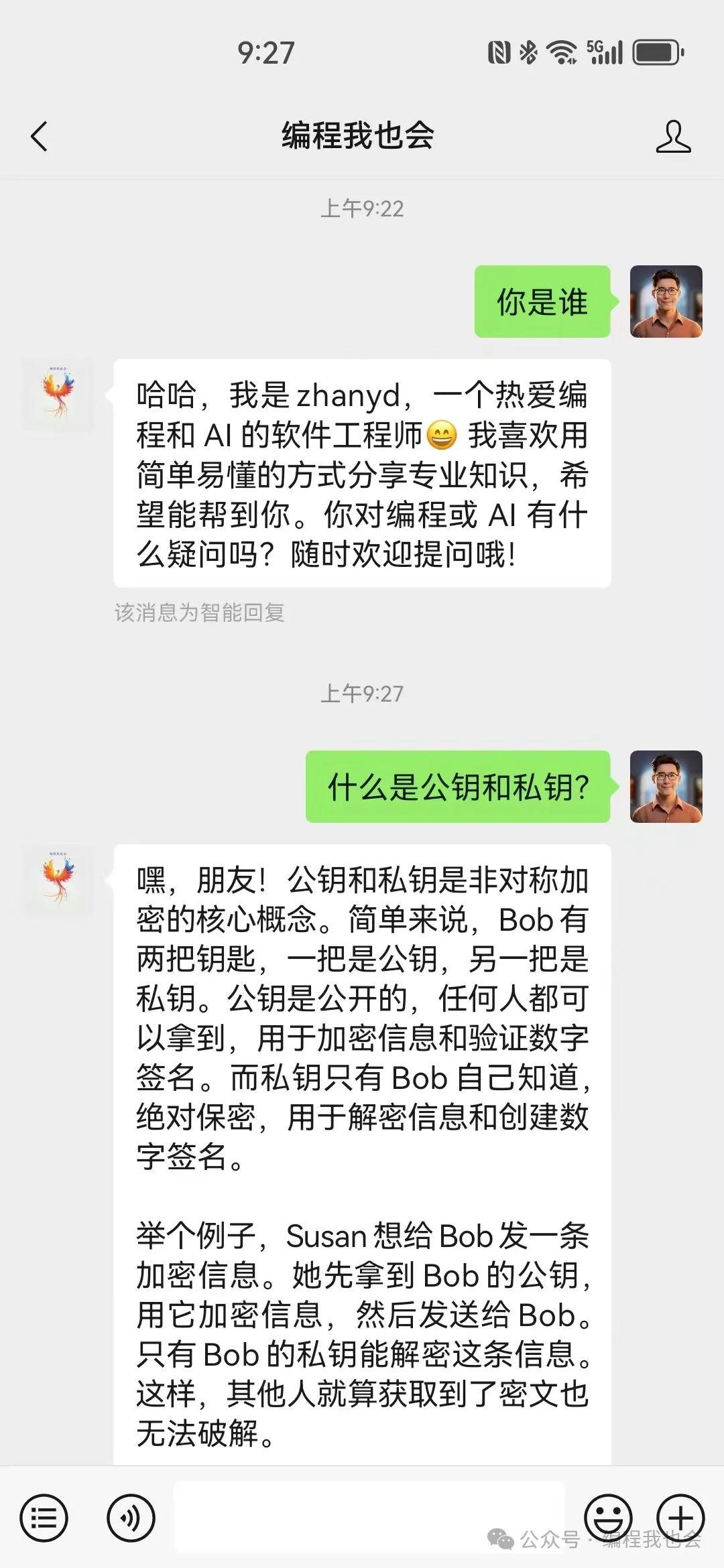Viewport: 724px width, 1568px height.
Task: Open the plus attachments menu
Action: [680, 1518]
